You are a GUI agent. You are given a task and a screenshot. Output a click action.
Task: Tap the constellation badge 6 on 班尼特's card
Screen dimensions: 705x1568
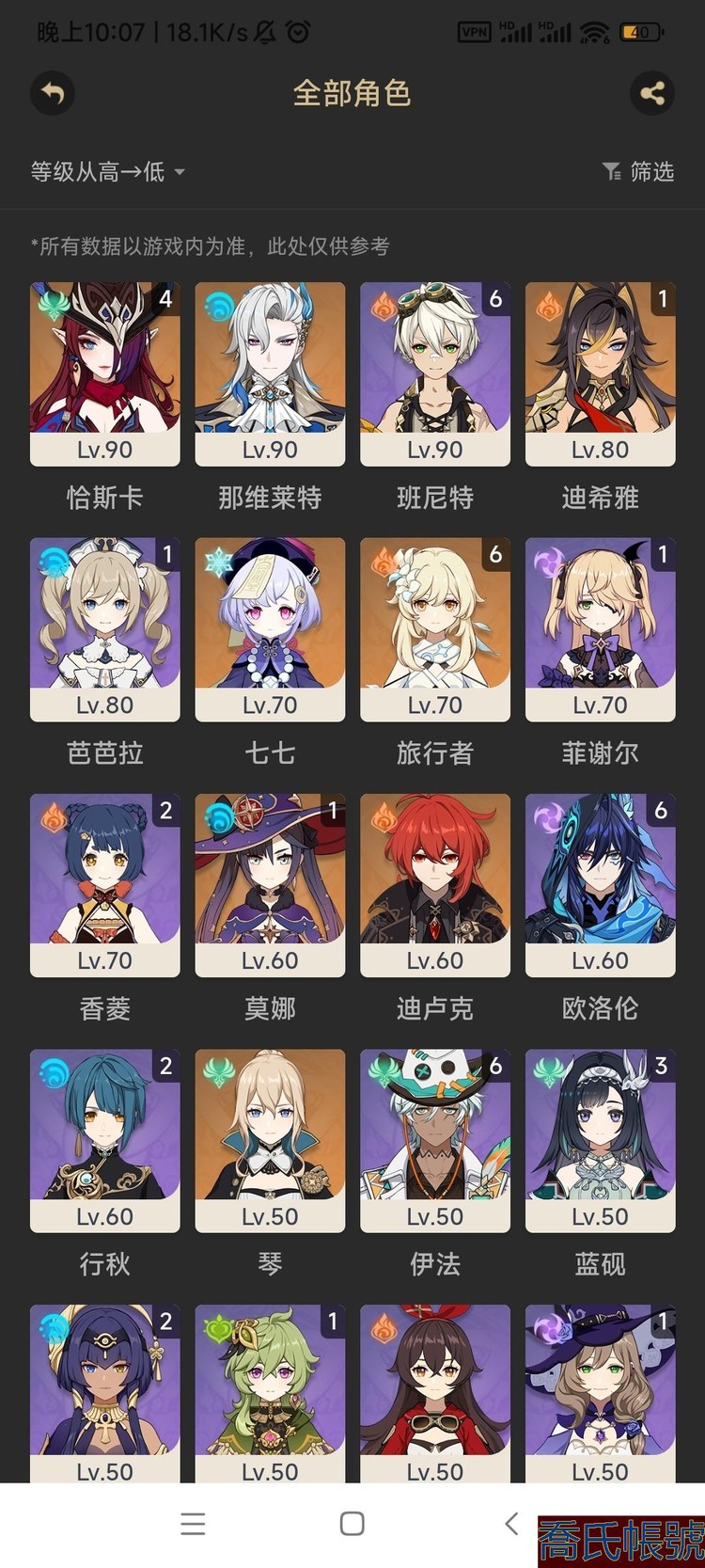(x=496, y=297)
